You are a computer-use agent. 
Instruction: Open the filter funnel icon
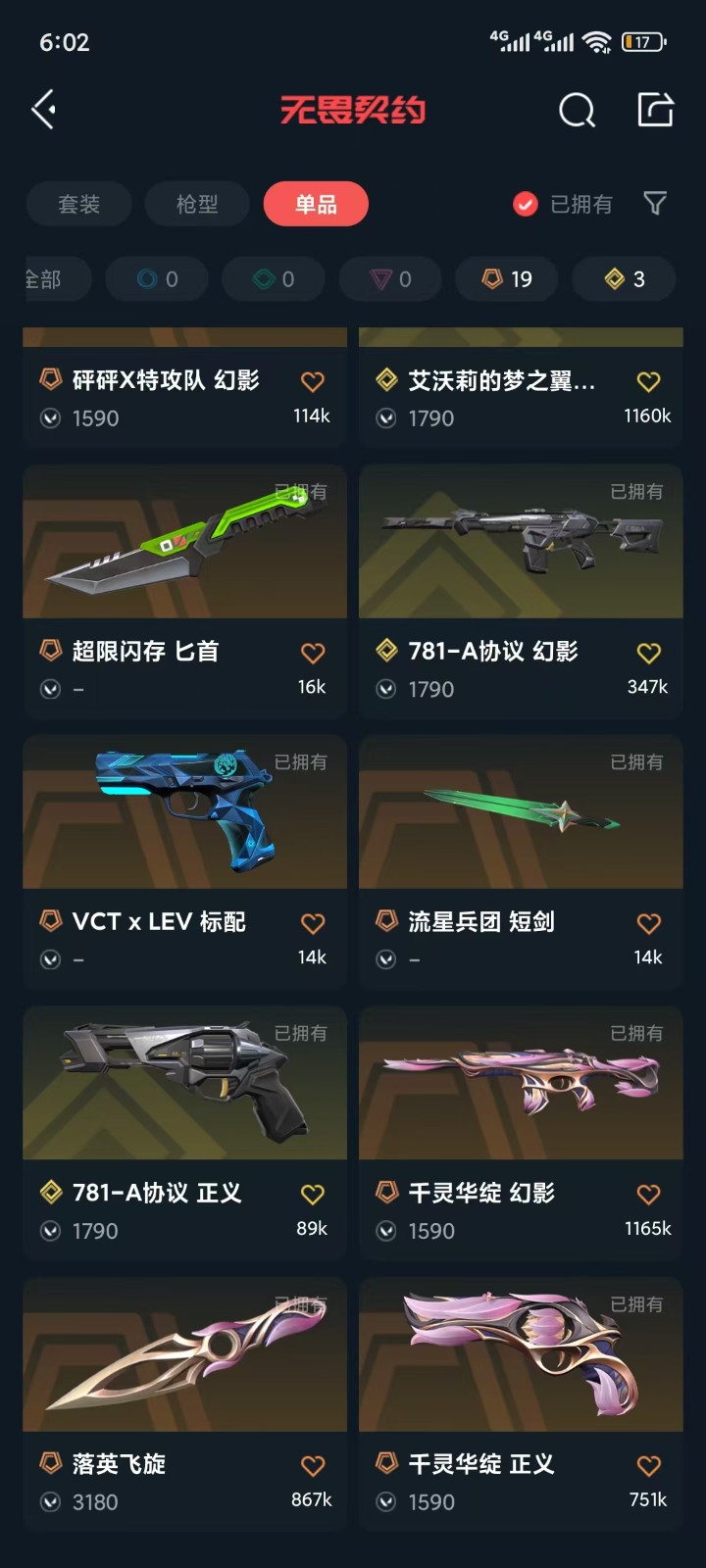[x=655, y=203]
